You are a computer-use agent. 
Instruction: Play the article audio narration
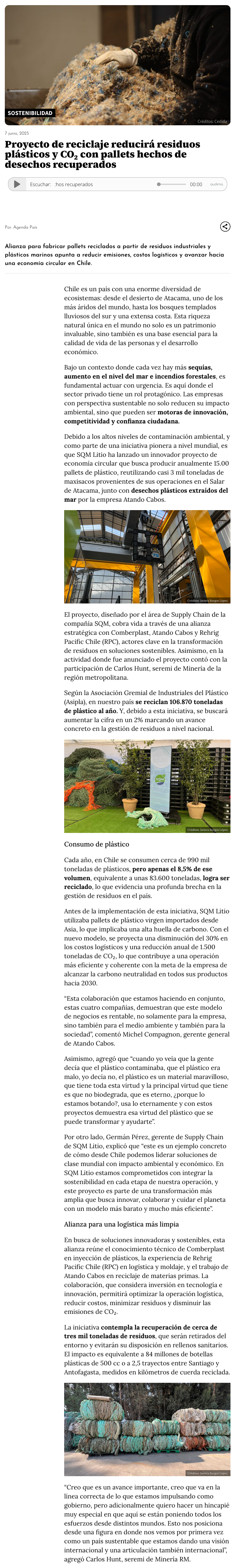17,184
